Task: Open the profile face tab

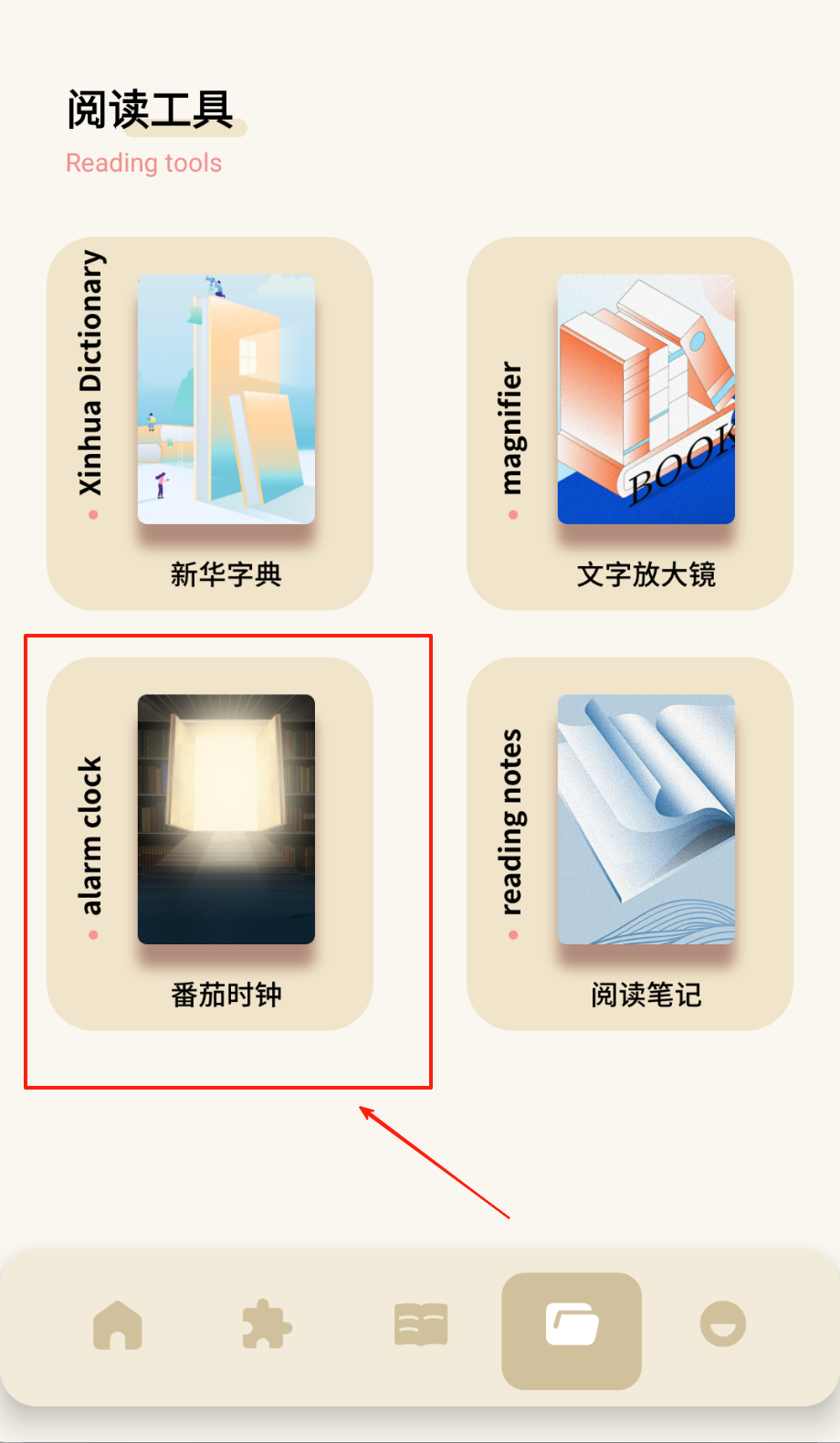Action: pos(723,1324)
